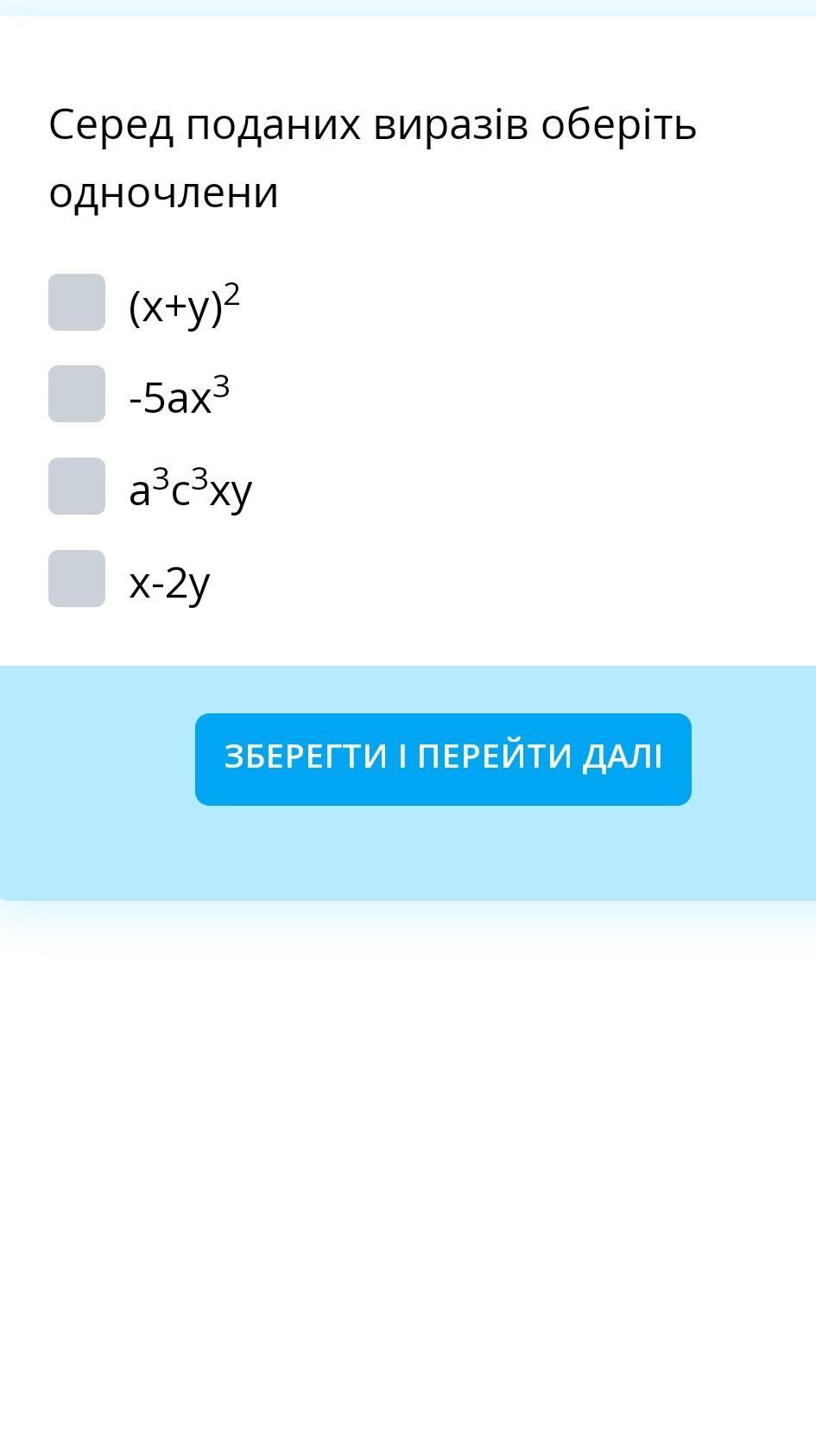816x1456 pixels.
Task: Select the -5ax³ checkbox
Action: coord(77,394)
